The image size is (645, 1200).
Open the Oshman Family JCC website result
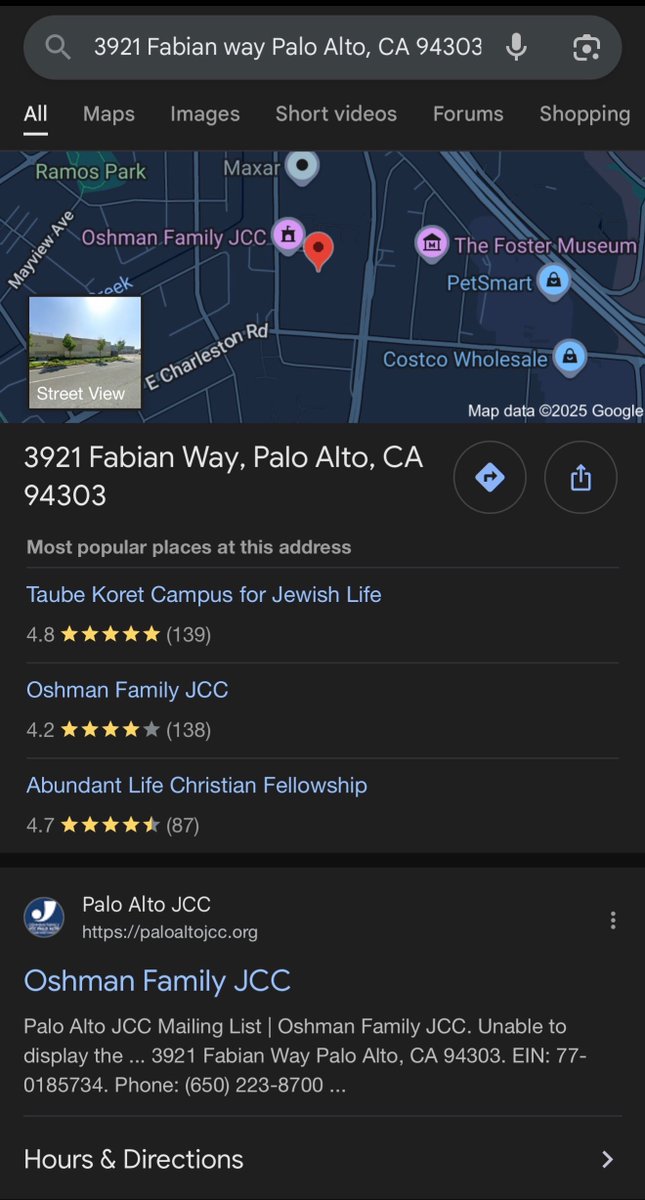[x=157, y=980]
